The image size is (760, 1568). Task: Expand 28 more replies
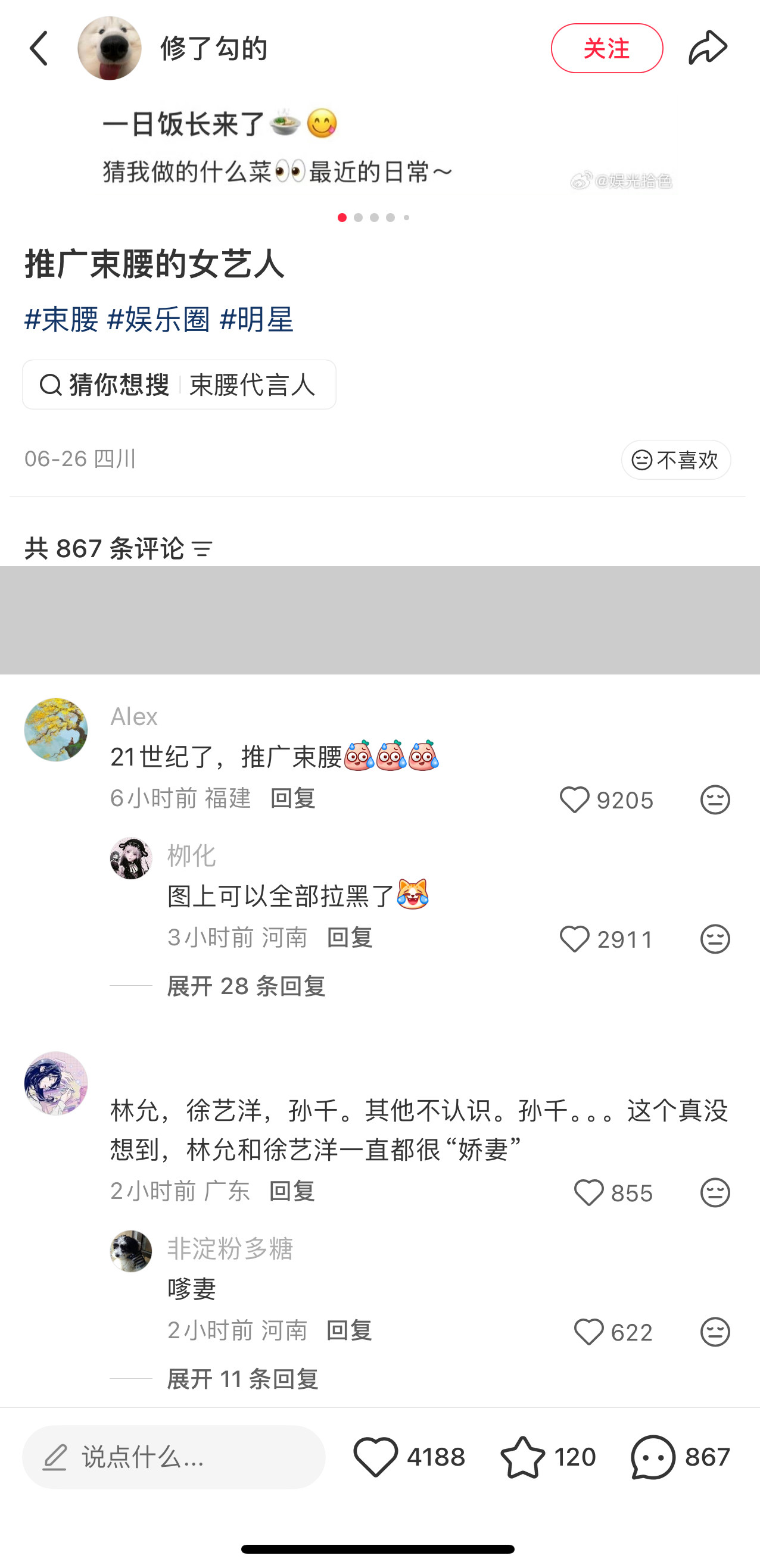pyautogui.click(x=246, y=986)
